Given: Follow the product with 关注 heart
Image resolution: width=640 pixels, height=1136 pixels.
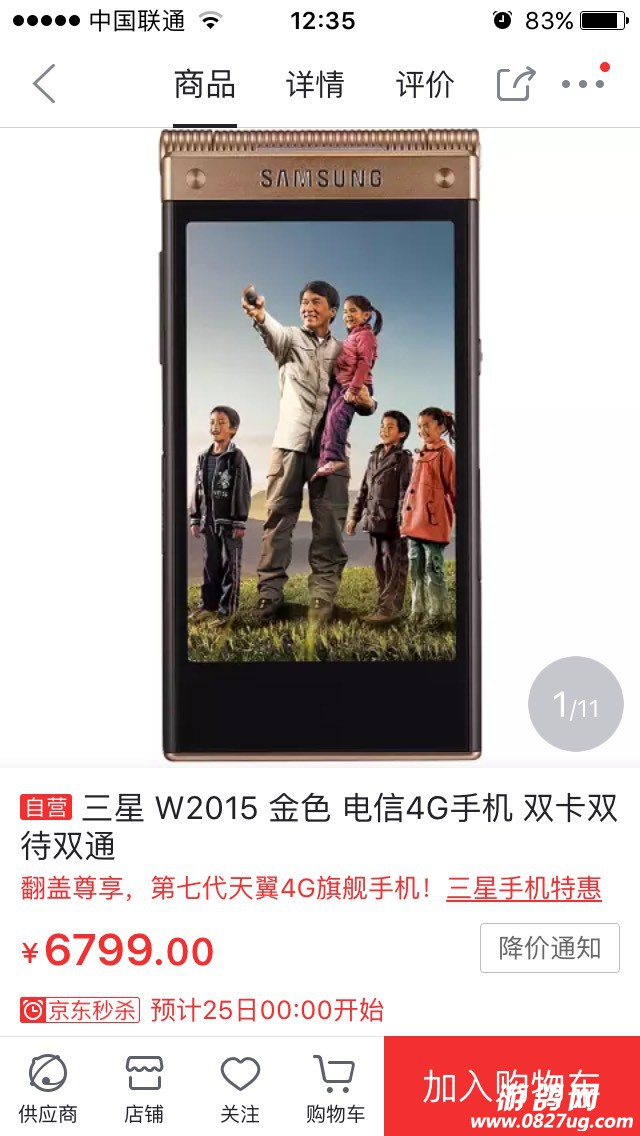Looking at the screenshot, I should click(240, 1087).
